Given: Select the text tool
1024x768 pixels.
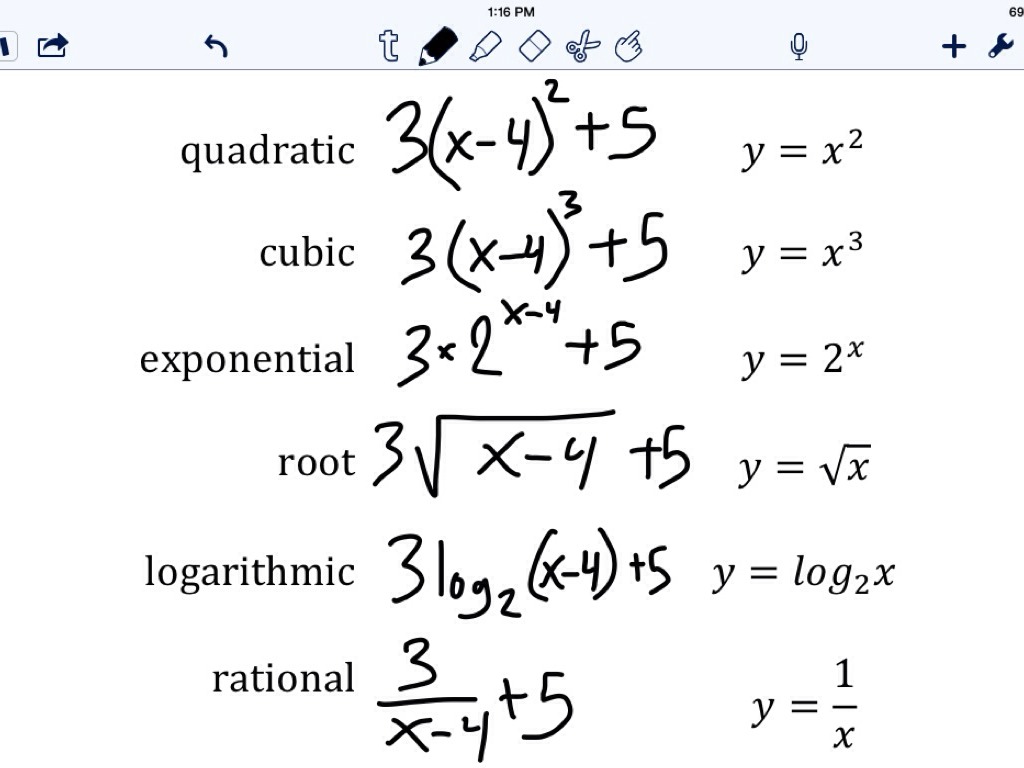Looking at the screenshot, I should tap(389, 46).
